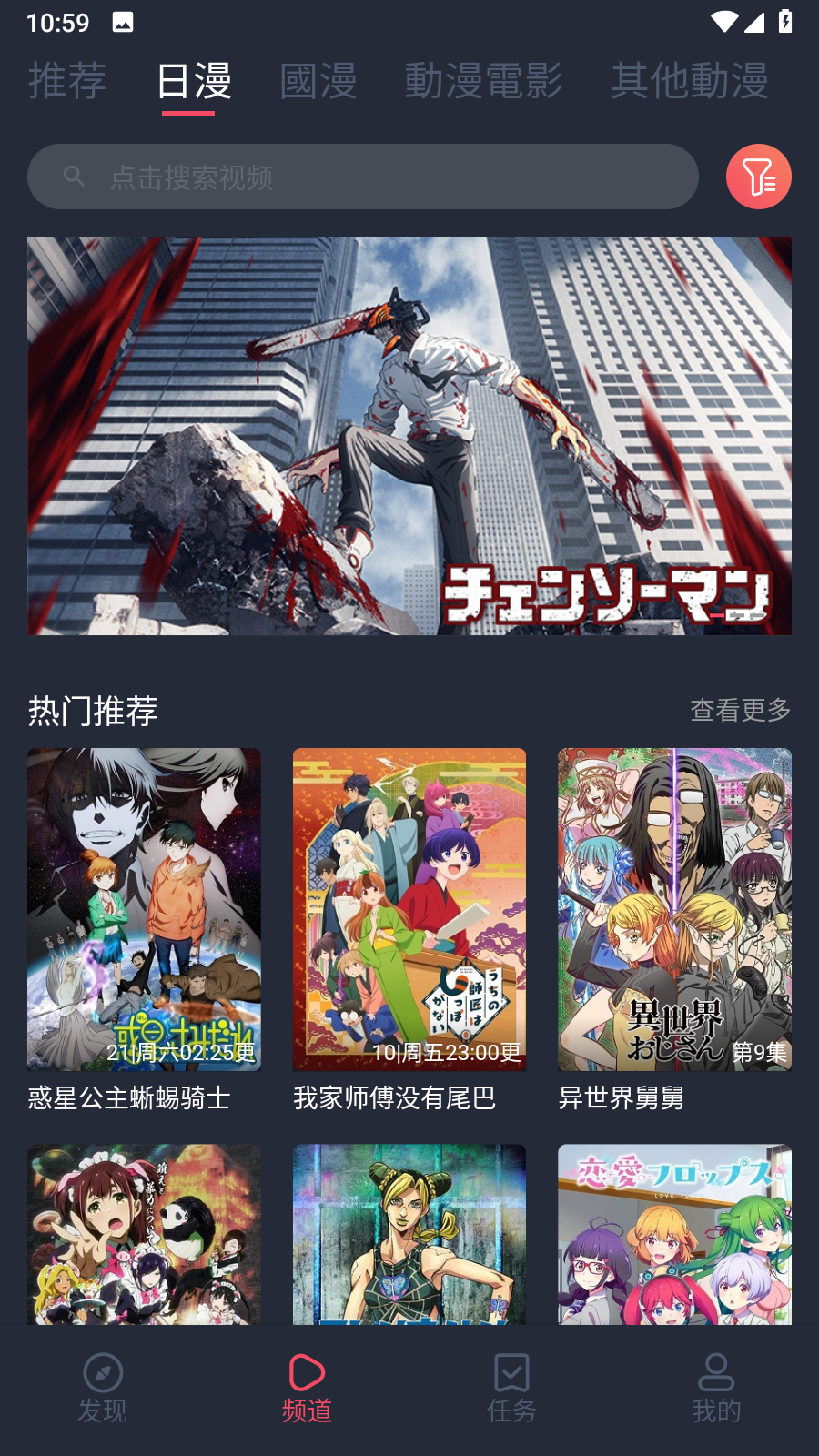
Task: Open the 動漫電影 tab
Action: (x=483, y=82)
